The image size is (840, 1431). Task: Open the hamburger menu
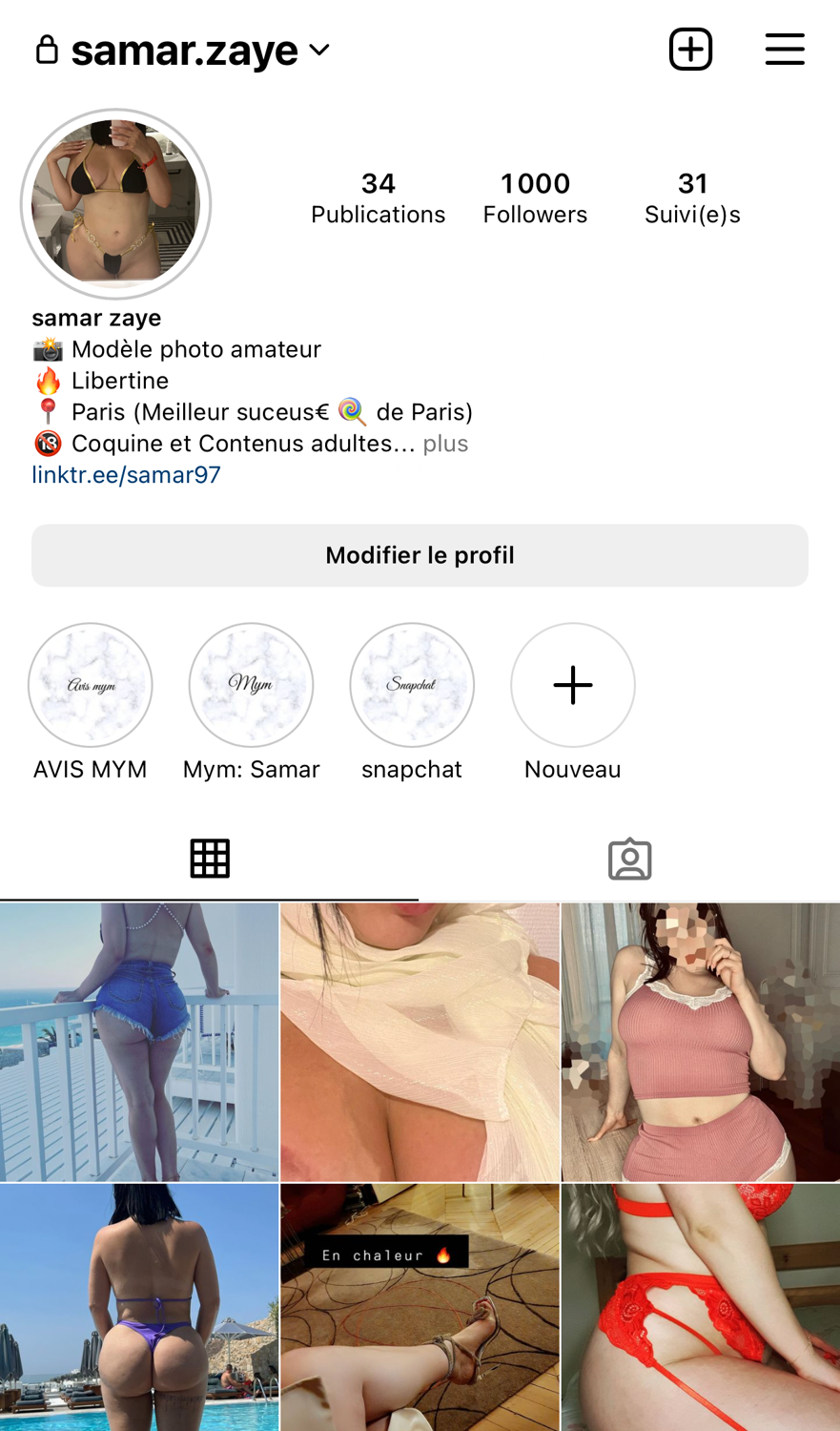click(785, 50)
